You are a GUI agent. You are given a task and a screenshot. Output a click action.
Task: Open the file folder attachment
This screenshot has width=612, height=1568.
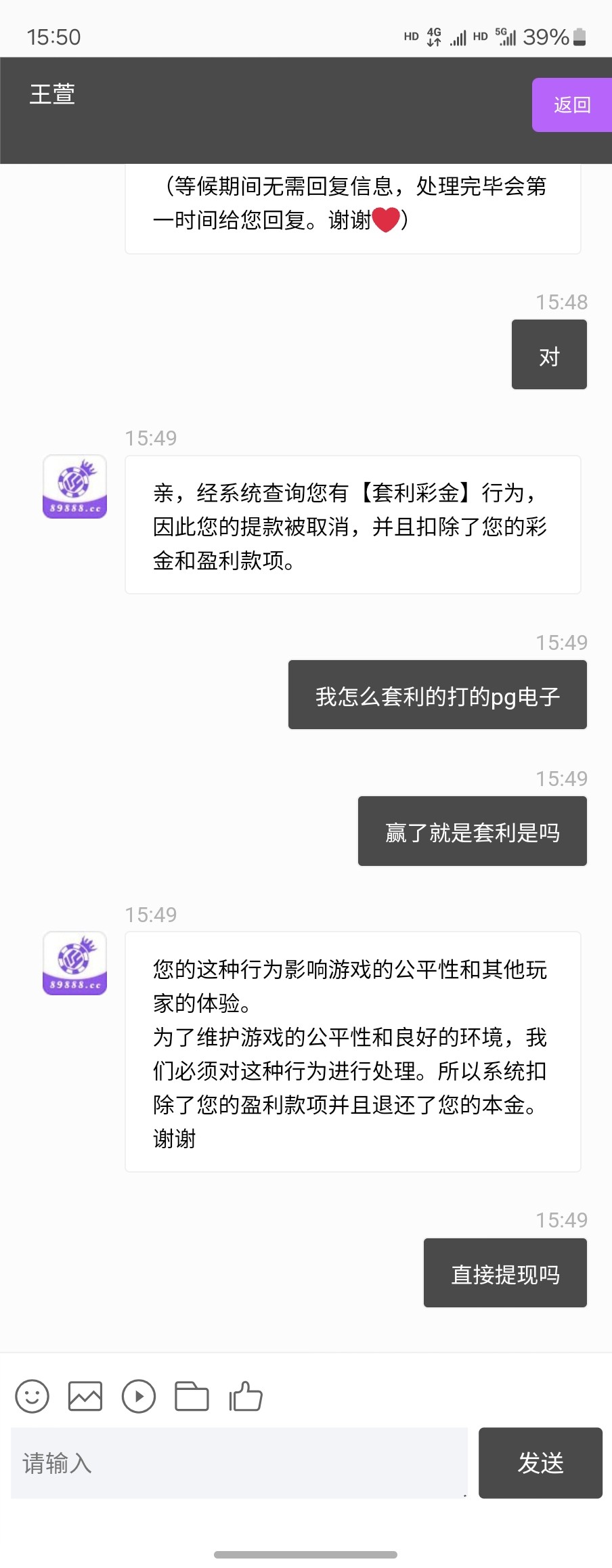(x=192, y=1397)
